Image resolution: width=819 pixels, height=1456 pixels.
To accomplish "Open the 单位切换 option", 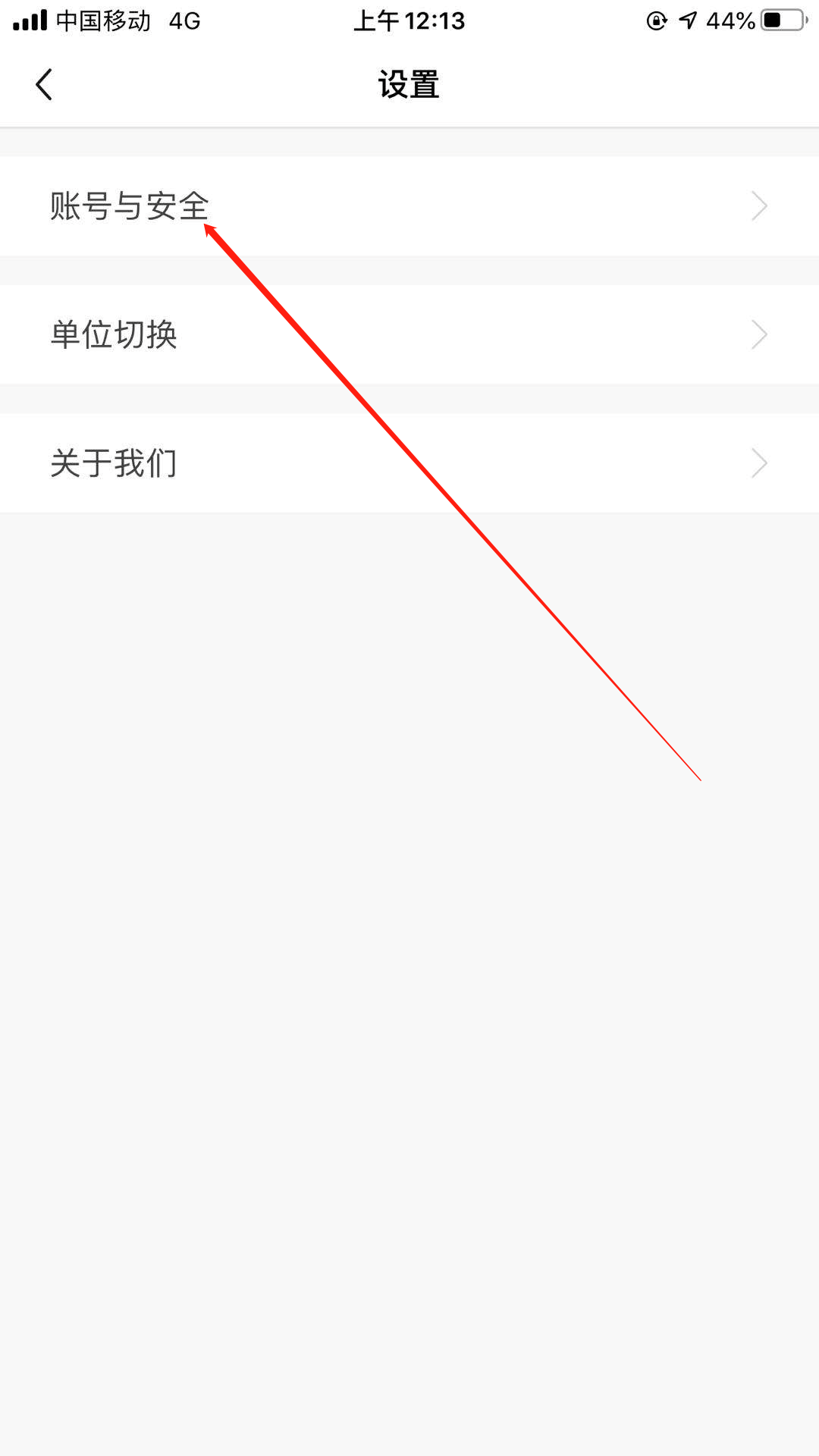I will [x=409, y=334].
